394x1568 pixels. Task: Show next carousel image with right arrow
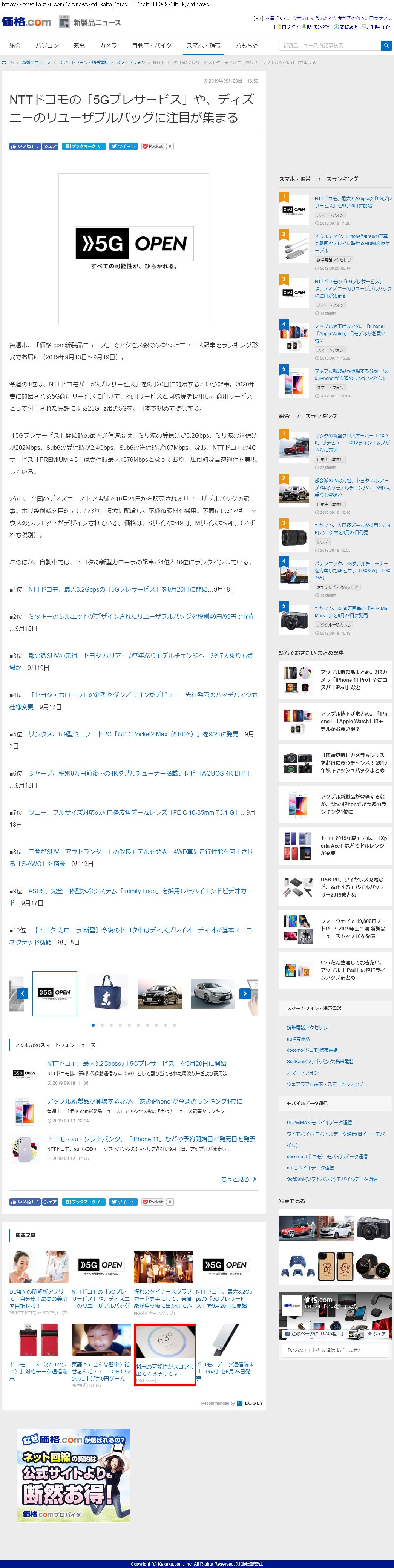pos(245,993)
